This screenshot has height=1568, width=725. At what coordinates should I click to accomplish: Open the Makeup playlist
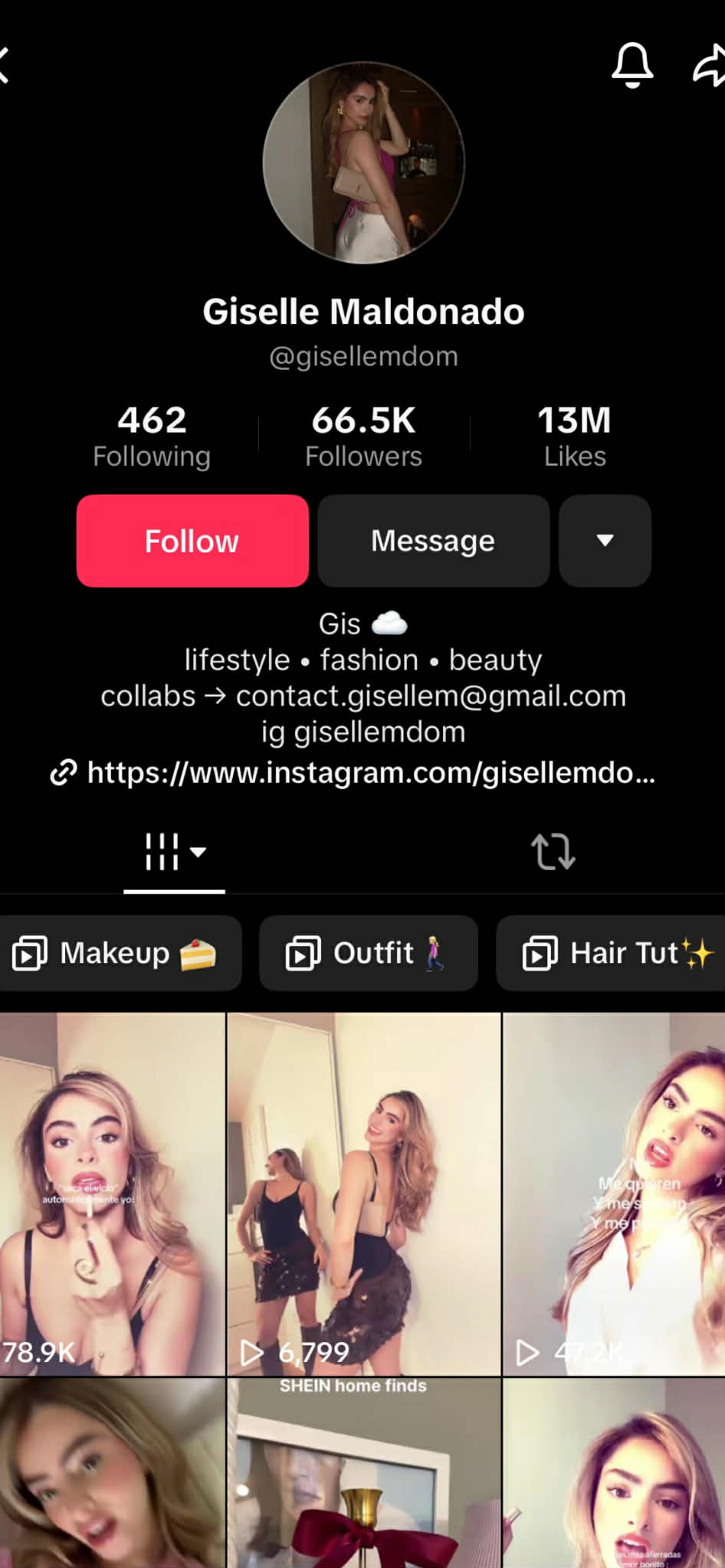[115, 954]
